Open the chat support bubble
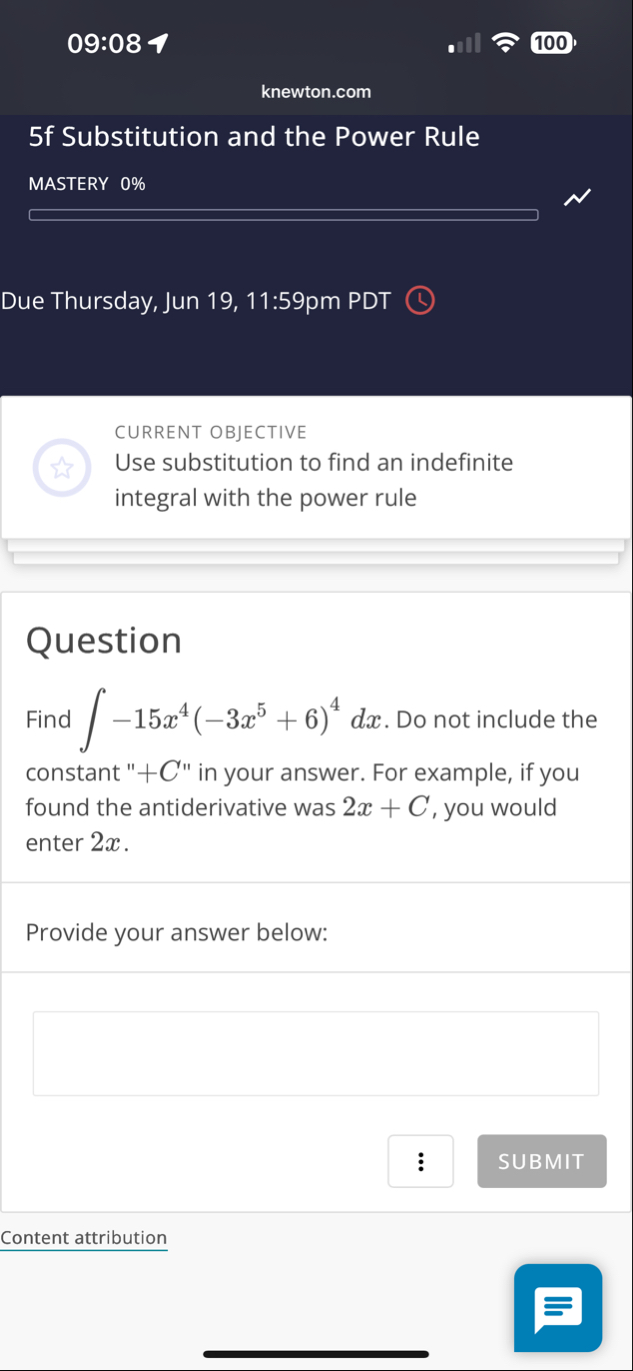 coord(558,1308)
